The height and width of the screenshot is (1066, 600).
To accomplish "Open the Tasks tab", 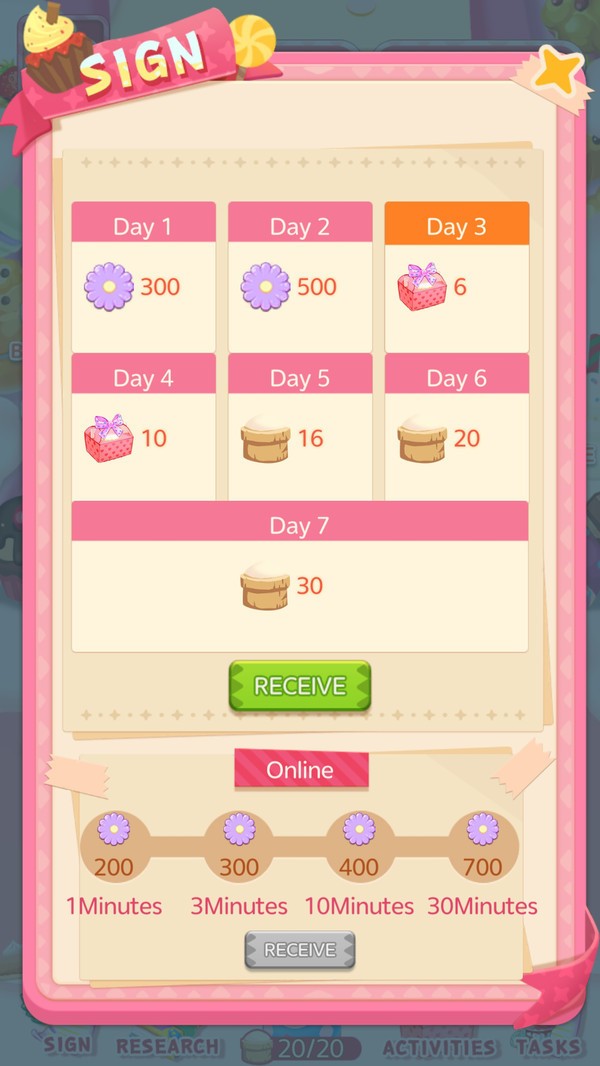I will click(x=547, y=1046).
